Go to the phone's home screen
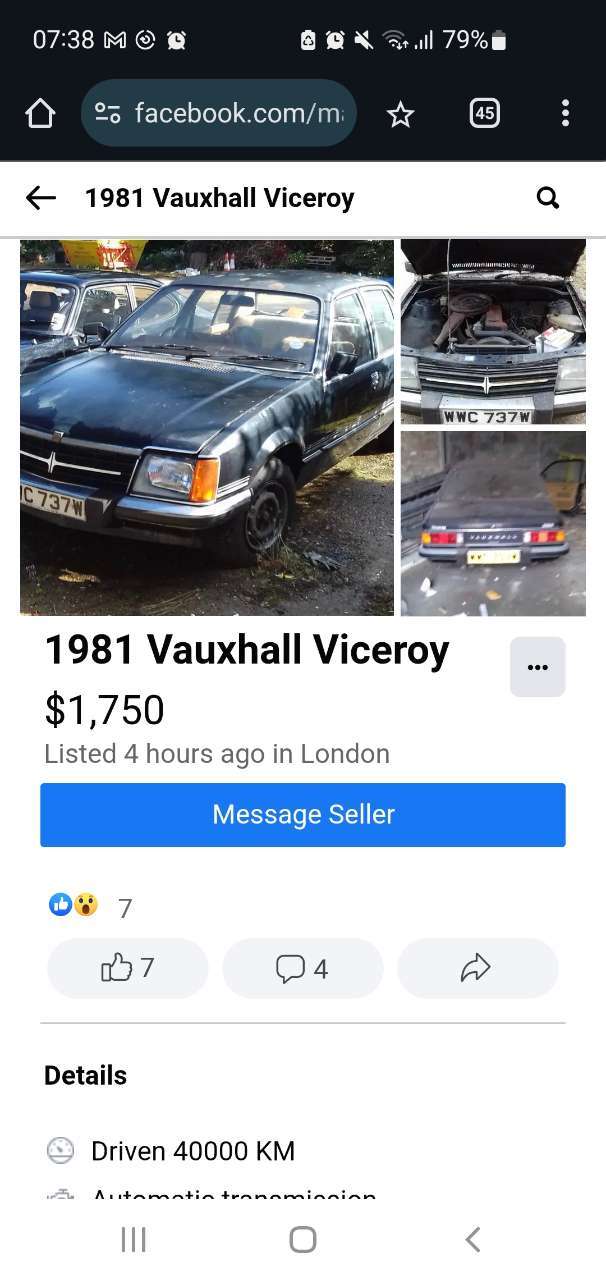 [303, 1240]
